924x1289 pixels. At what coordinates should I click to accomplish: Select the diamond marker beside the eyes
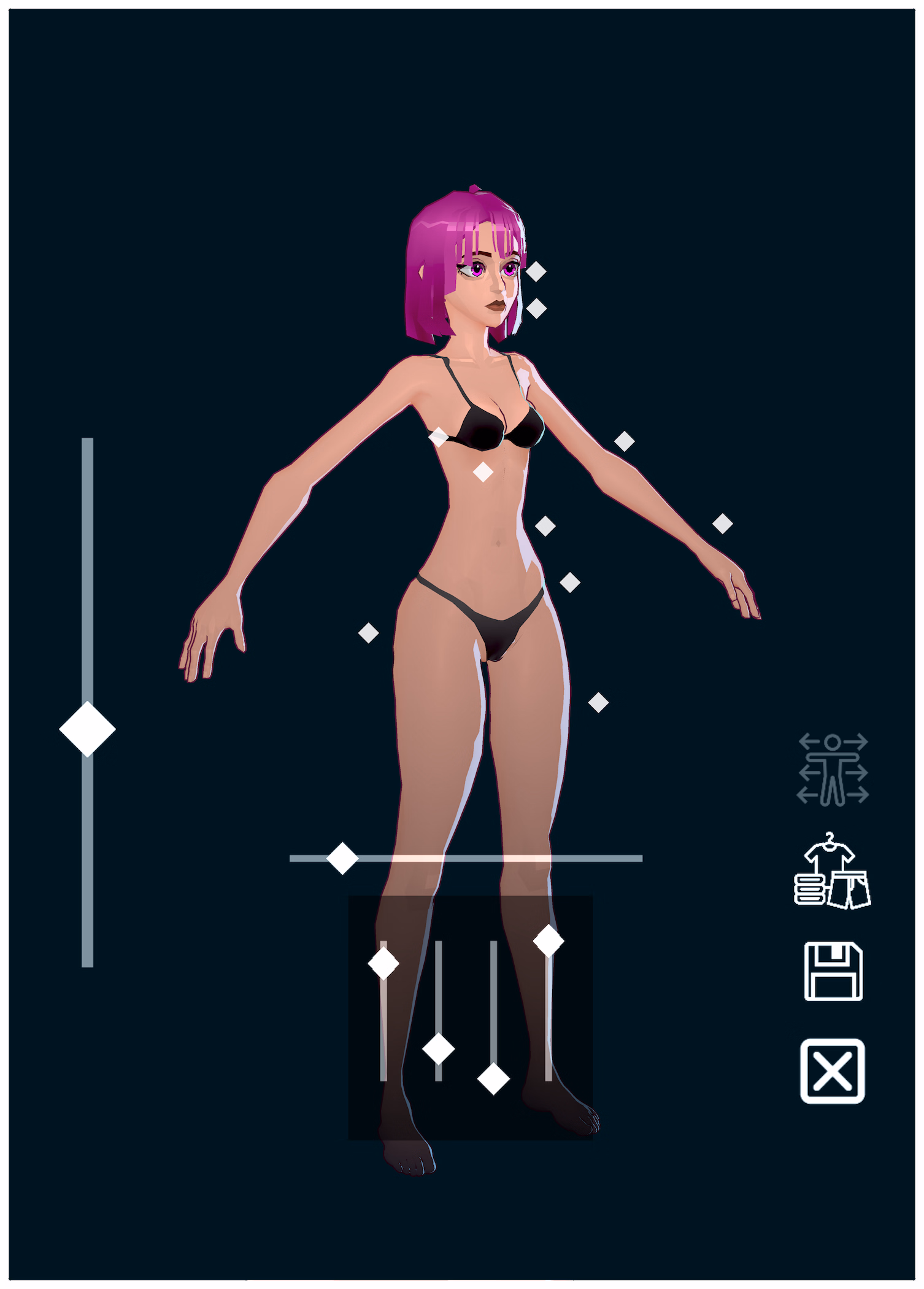536,271
